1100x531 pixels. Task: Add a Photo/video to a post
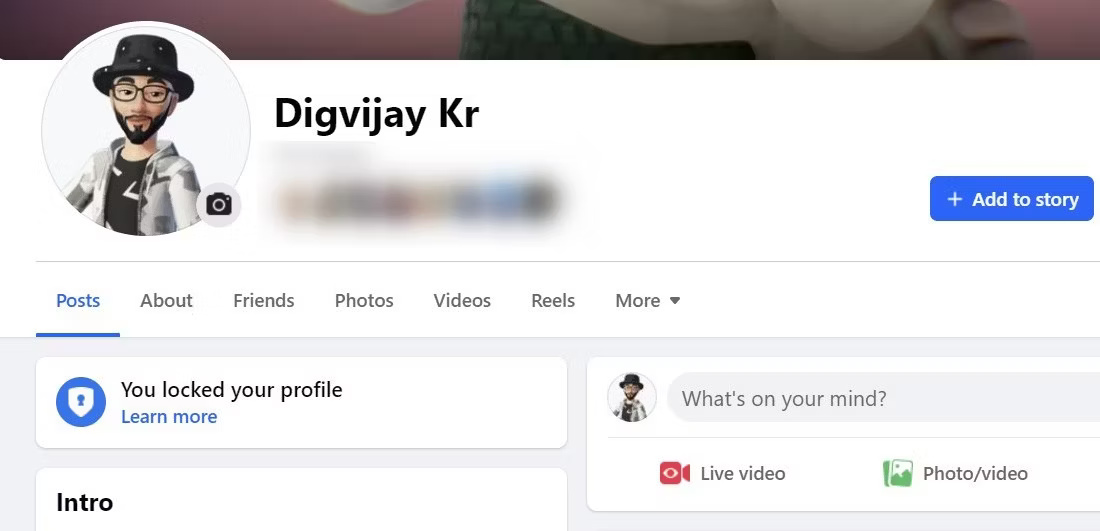pyautogui.click(x=955, y=473)
